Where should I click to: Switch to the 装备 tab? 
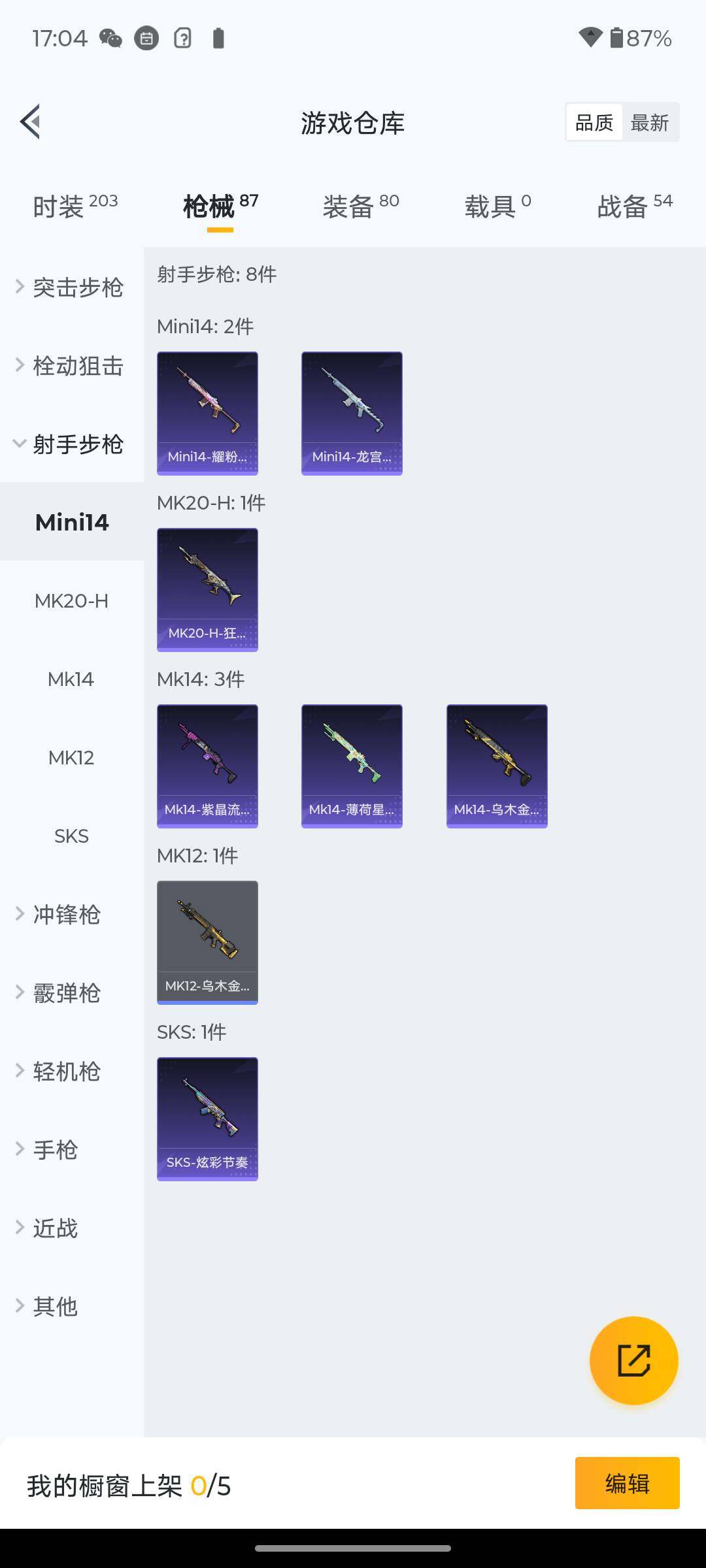coord(360,206)
